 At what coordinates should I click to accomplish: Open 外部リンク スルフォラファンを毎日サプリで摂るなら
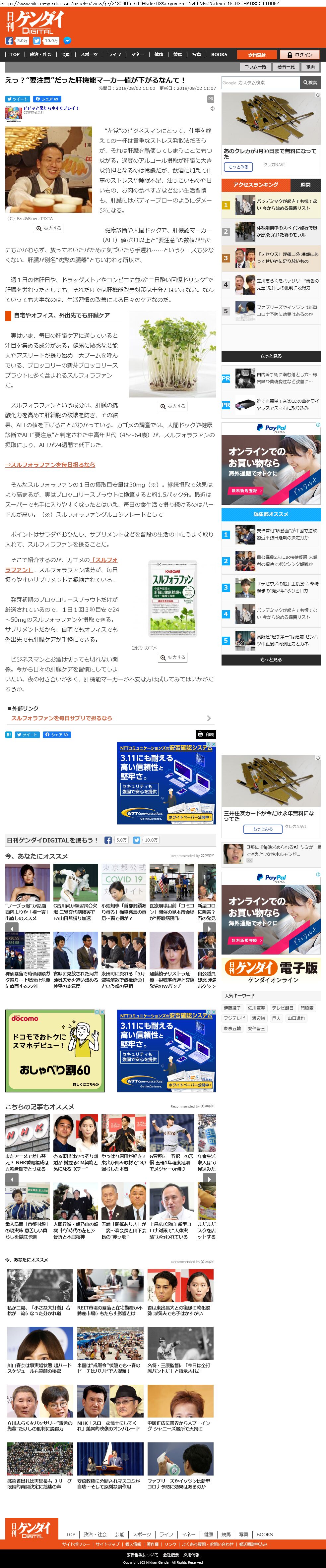pos(62,718)
